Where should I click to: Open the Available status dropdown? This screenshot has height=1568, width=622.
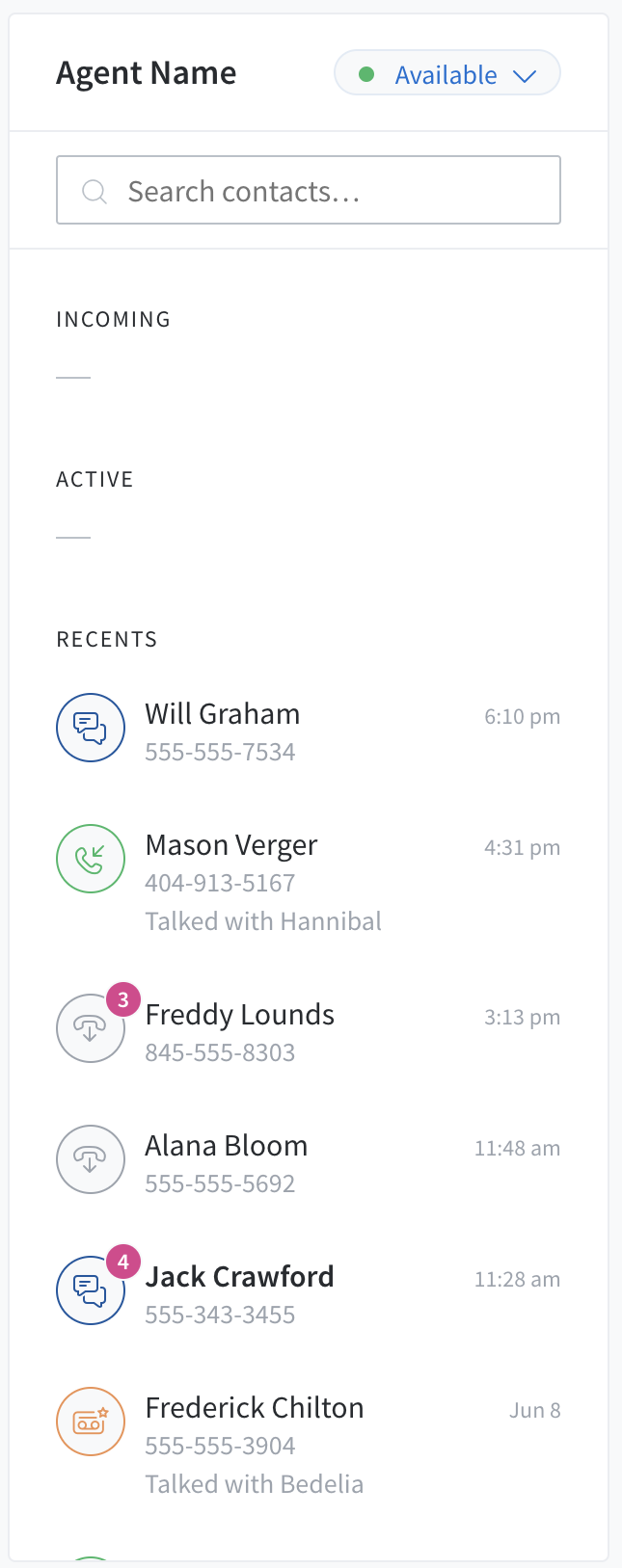pyautogui.click(x=447, y=74)
